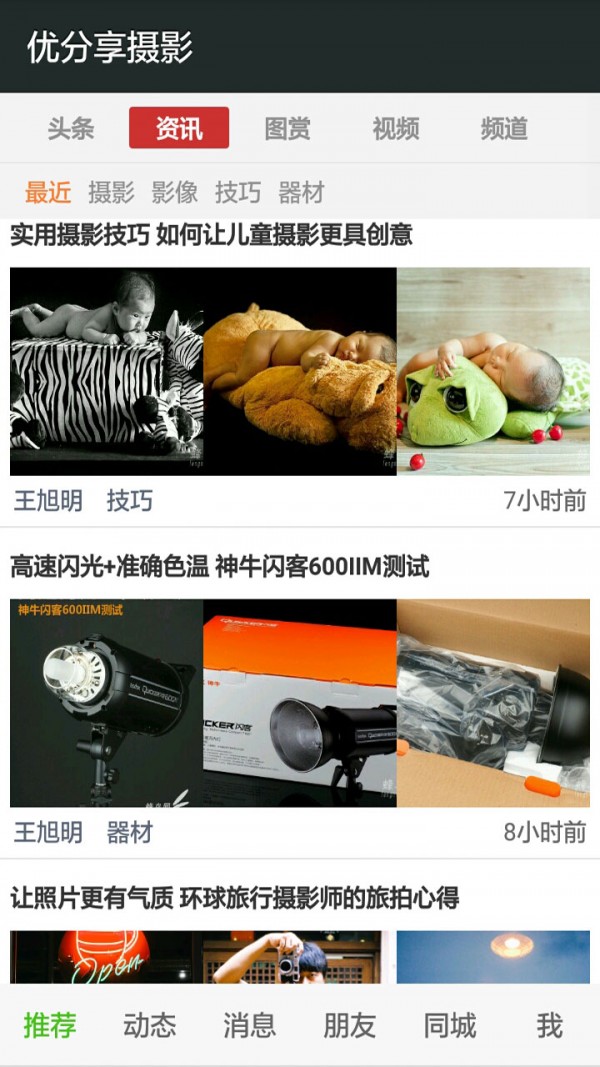Switch to the 视频 tab
The height and width of the screenshot is (1067, 600).
(x=395, y=129)
